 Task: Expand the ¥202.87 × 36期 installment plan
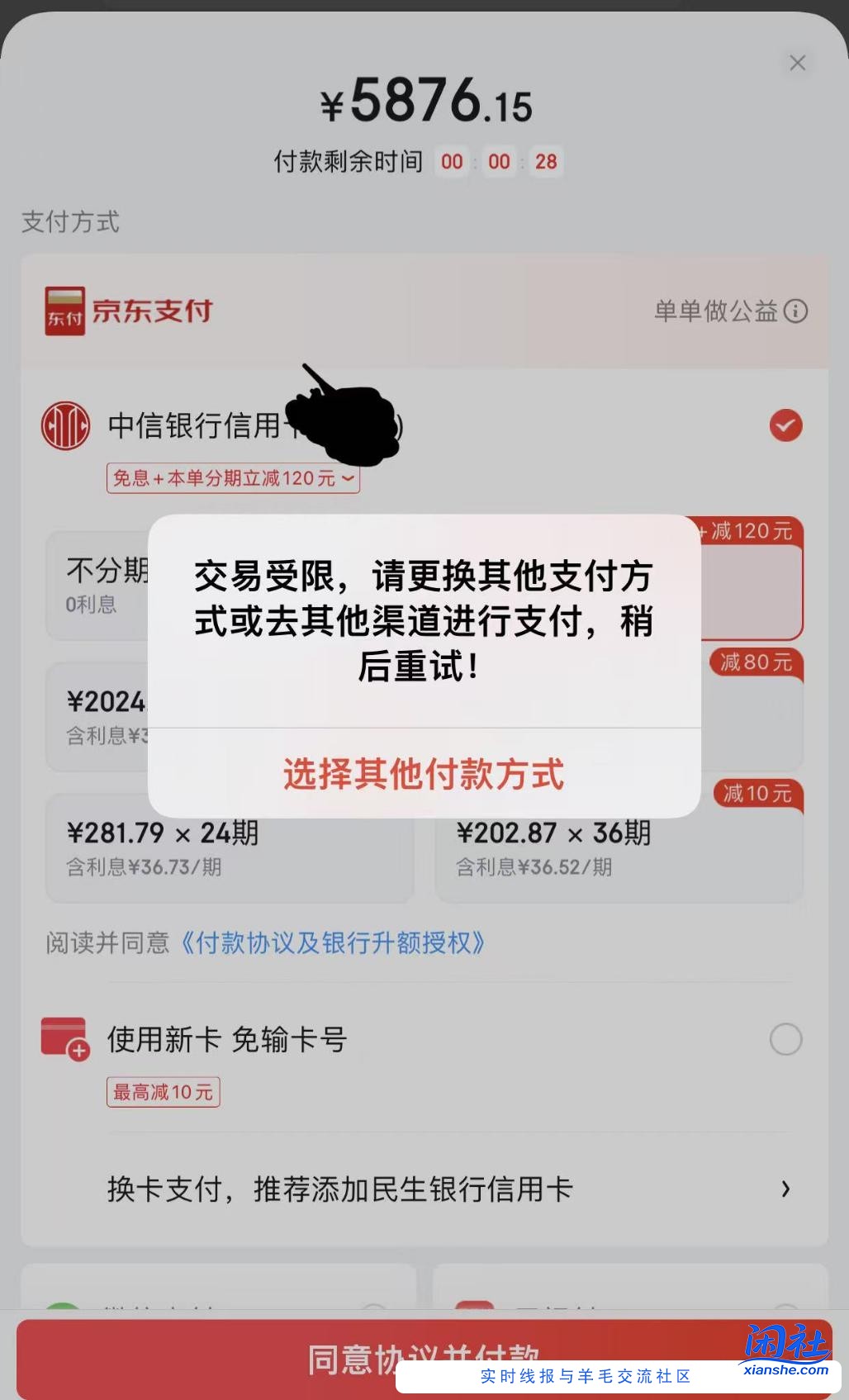(x=619, y=847)
